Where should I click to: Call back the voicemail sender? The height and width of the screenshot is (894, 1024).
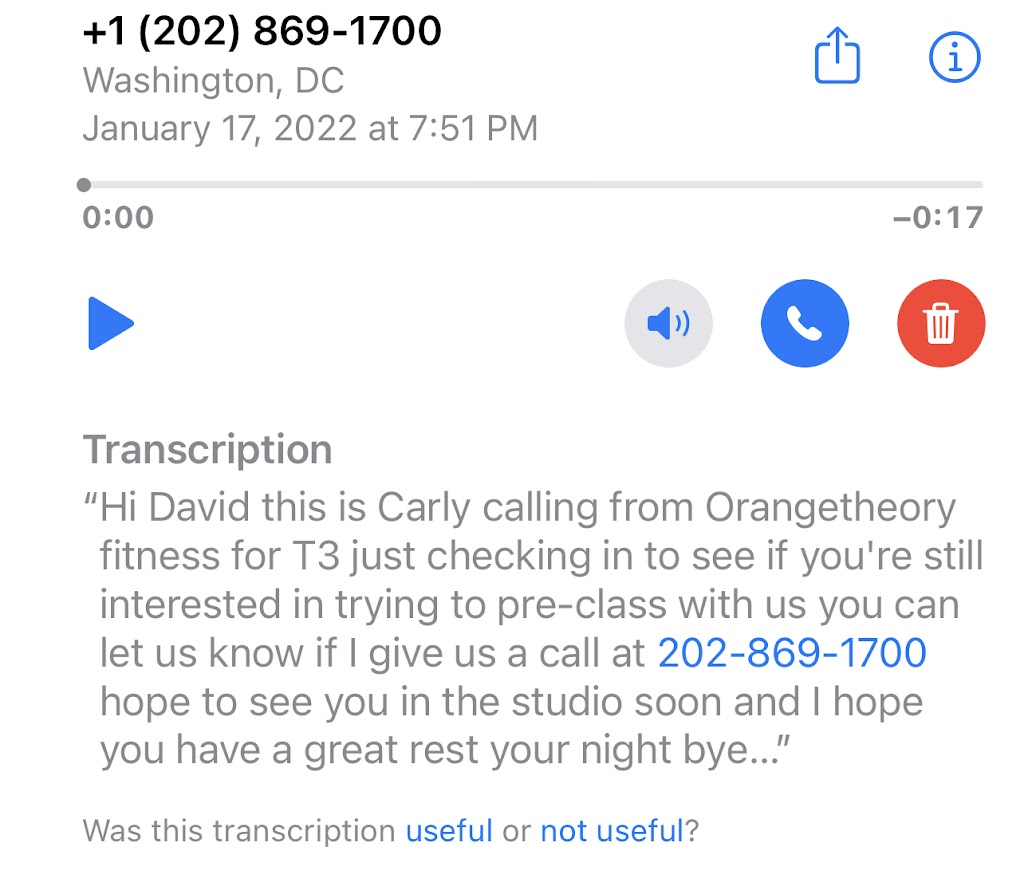[804, 325]
